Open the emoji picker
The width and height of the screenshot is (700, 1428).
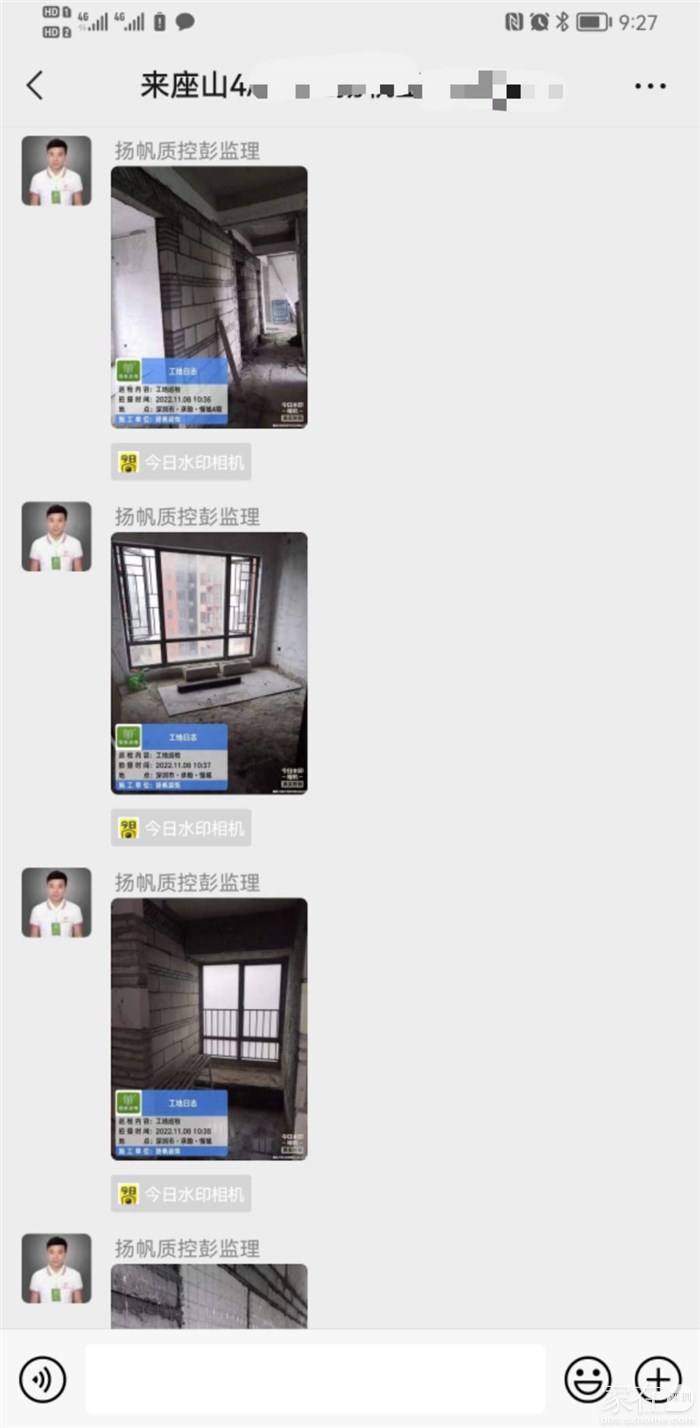588,1379
